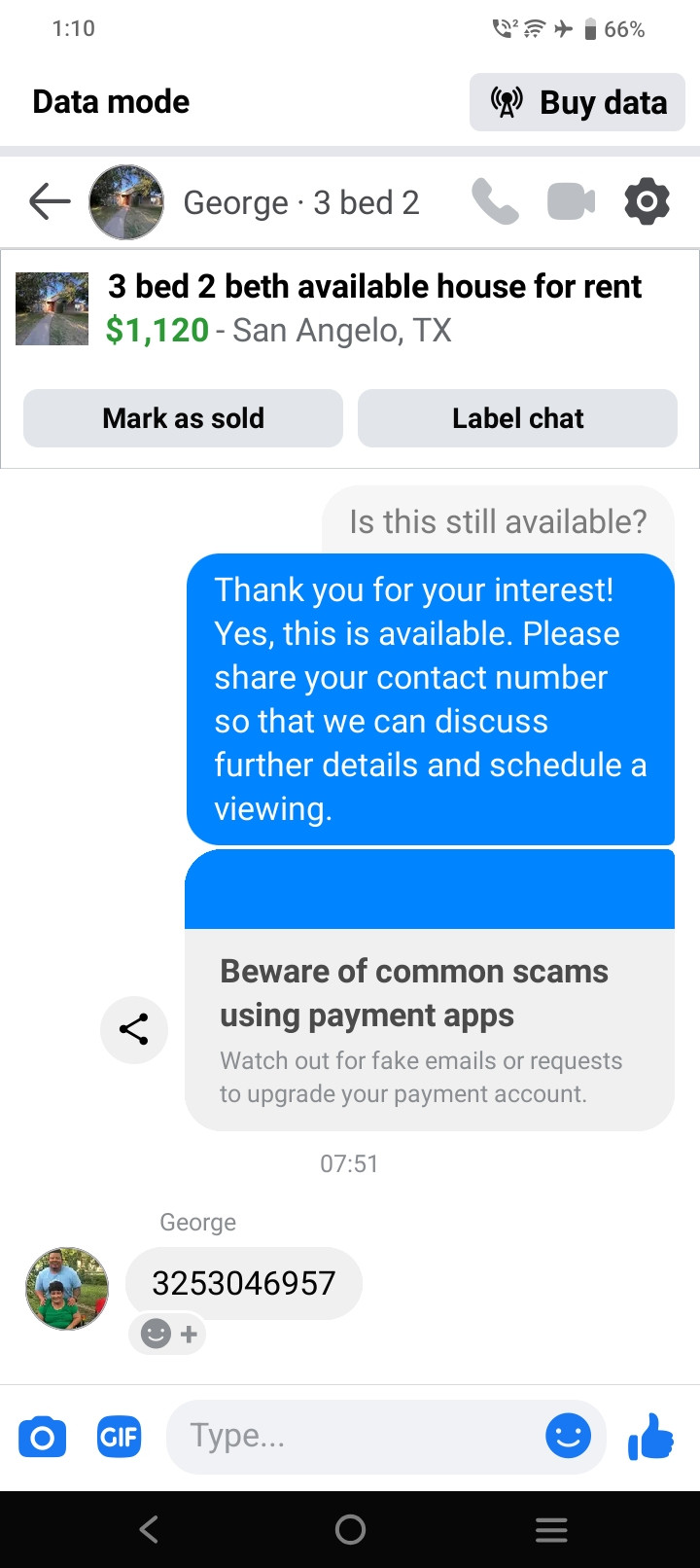Tap Label chat button
700x1568 pixels.
click(517, 418)
